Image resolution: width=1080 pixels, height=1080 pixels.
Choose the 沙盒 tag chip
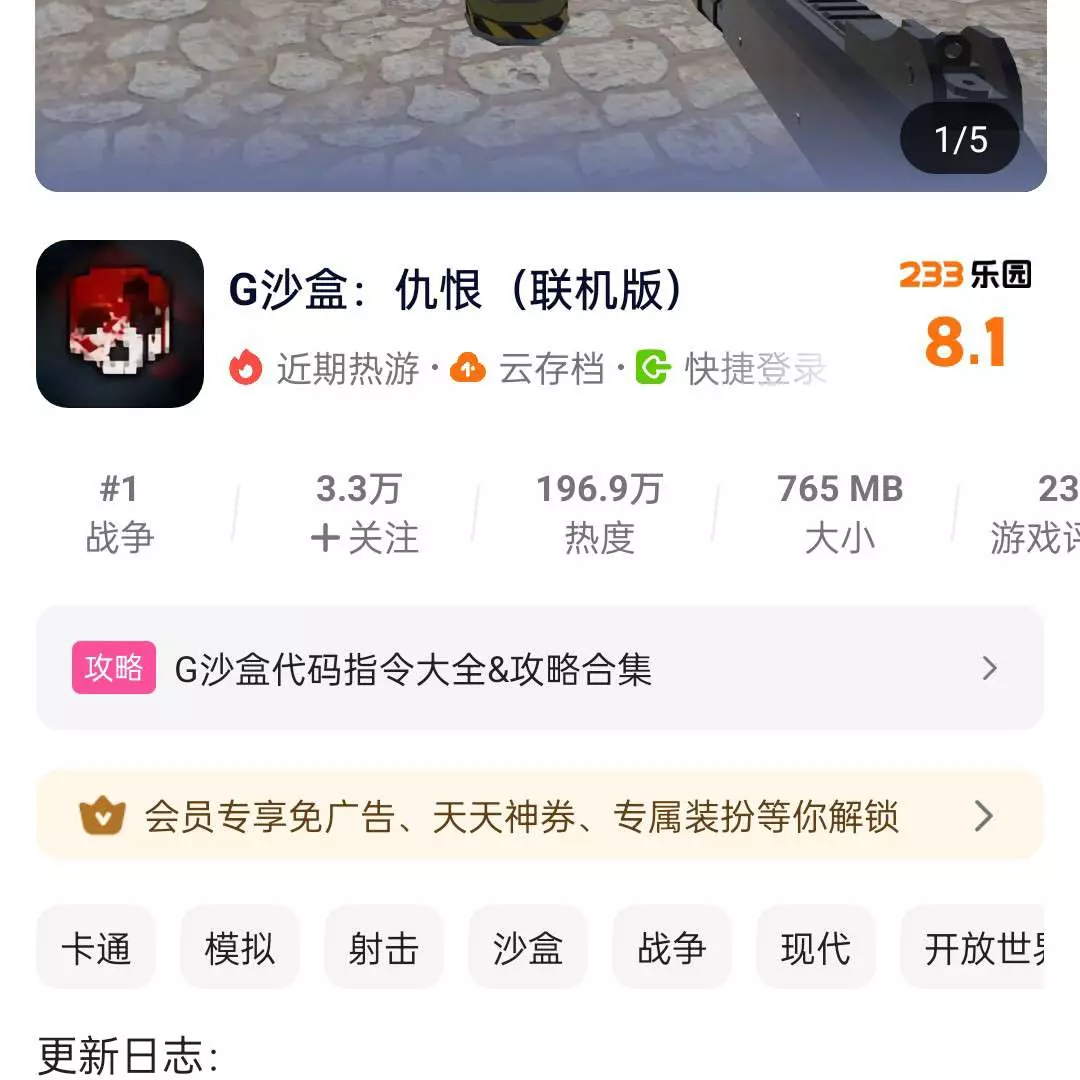(x=528, y=948)
